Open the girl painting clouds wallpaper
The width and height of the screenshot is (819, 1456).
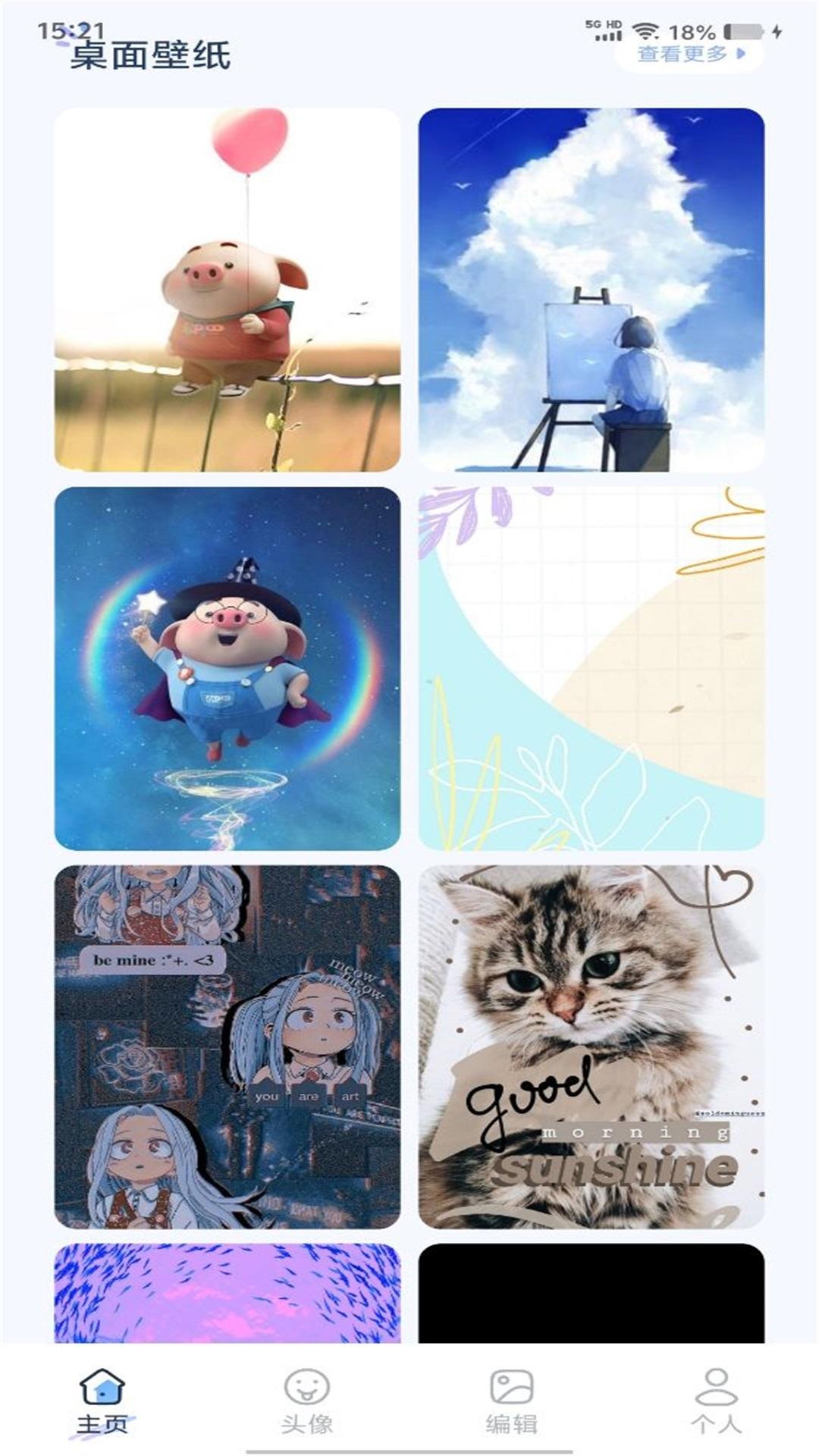click(591, 290)
